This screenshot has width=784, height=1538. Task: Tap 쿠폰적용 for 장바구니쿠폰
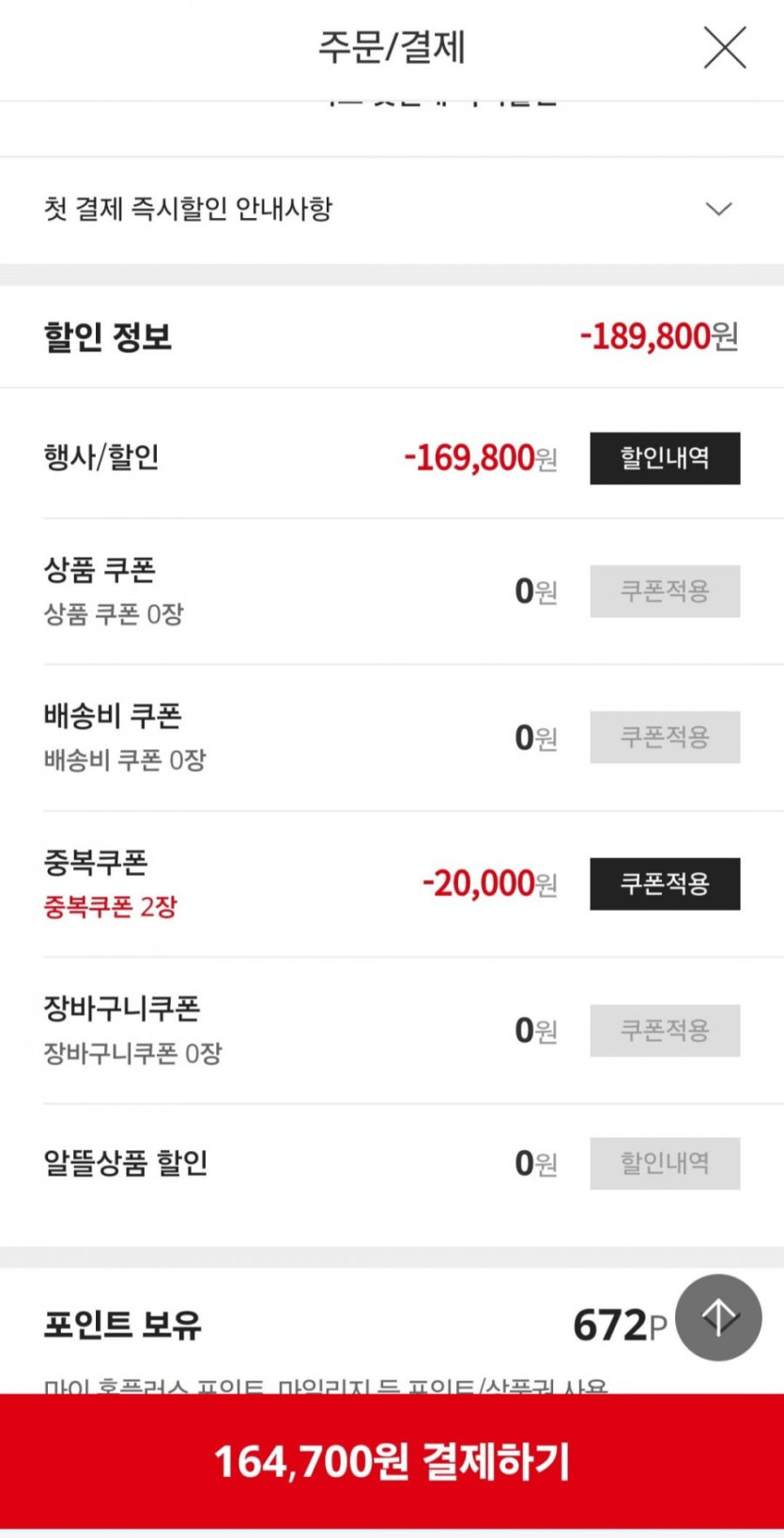pyautogui.click(x=665, y=1030)
